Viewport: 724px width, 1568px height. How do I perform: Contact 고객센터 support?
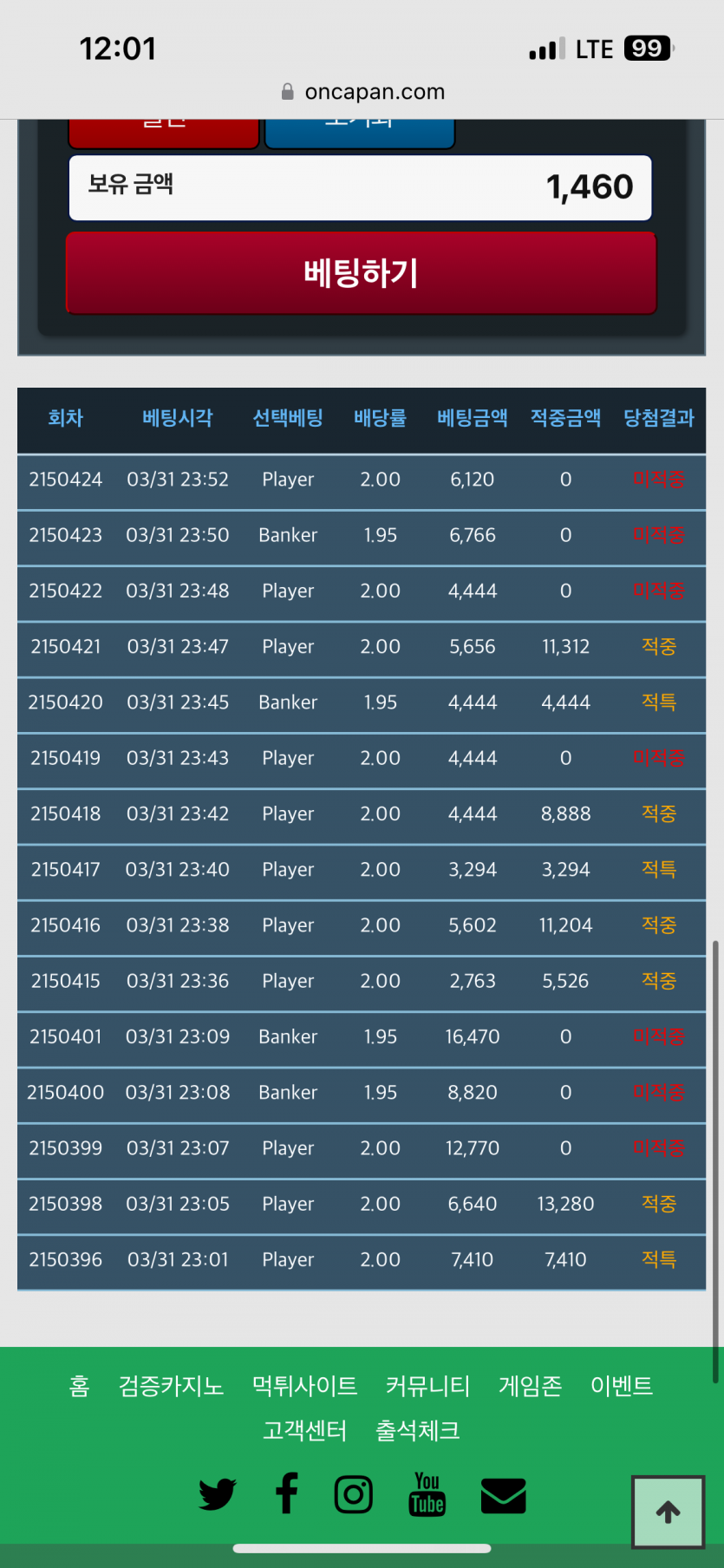pyautogui.click(x=304, y=1430)
